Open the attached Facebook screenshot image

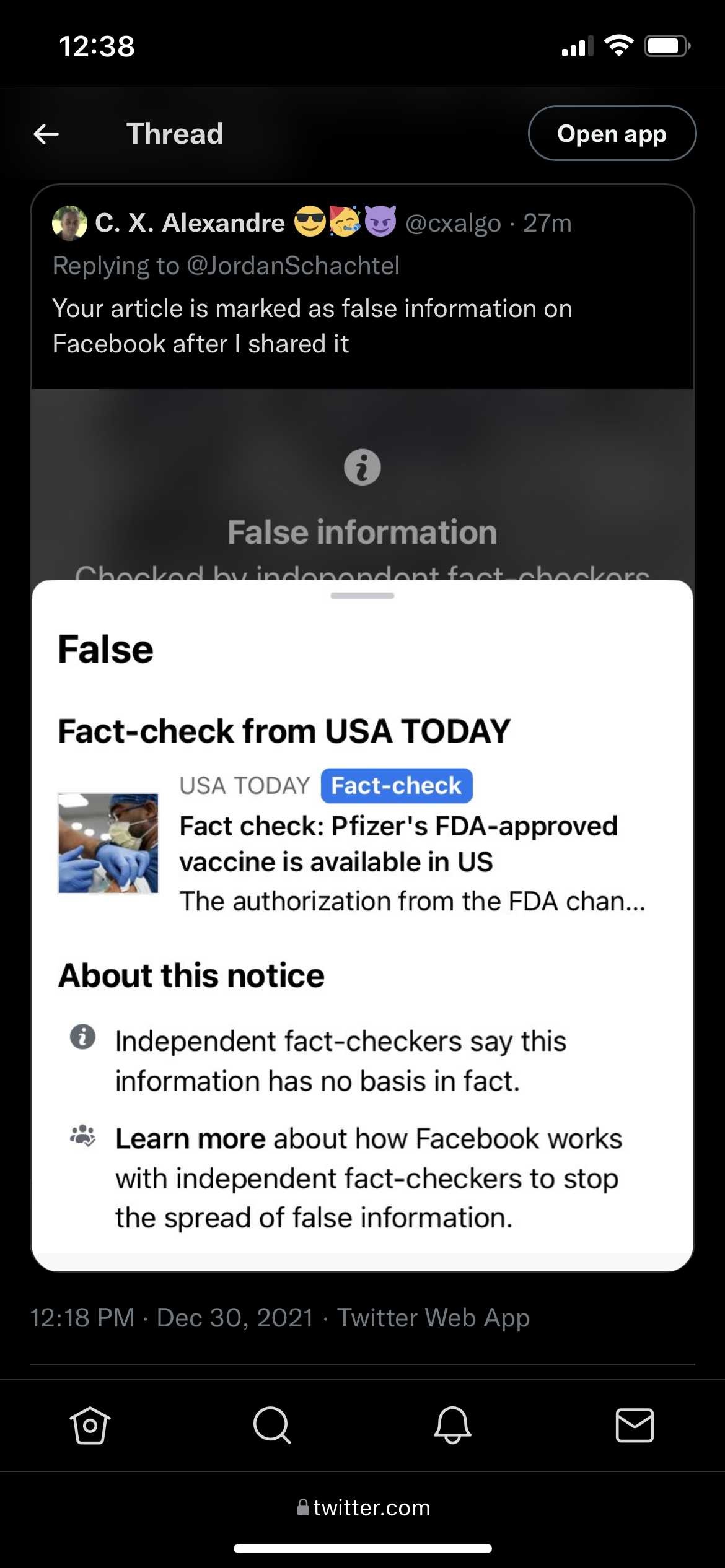pos(362,830)
